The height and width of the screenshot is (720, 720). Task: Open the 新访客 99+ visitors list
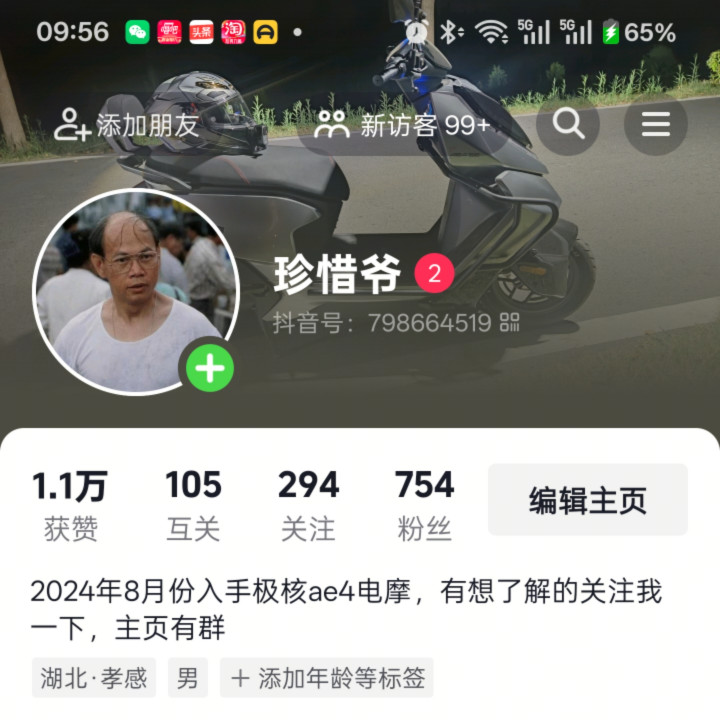[402, 125]
